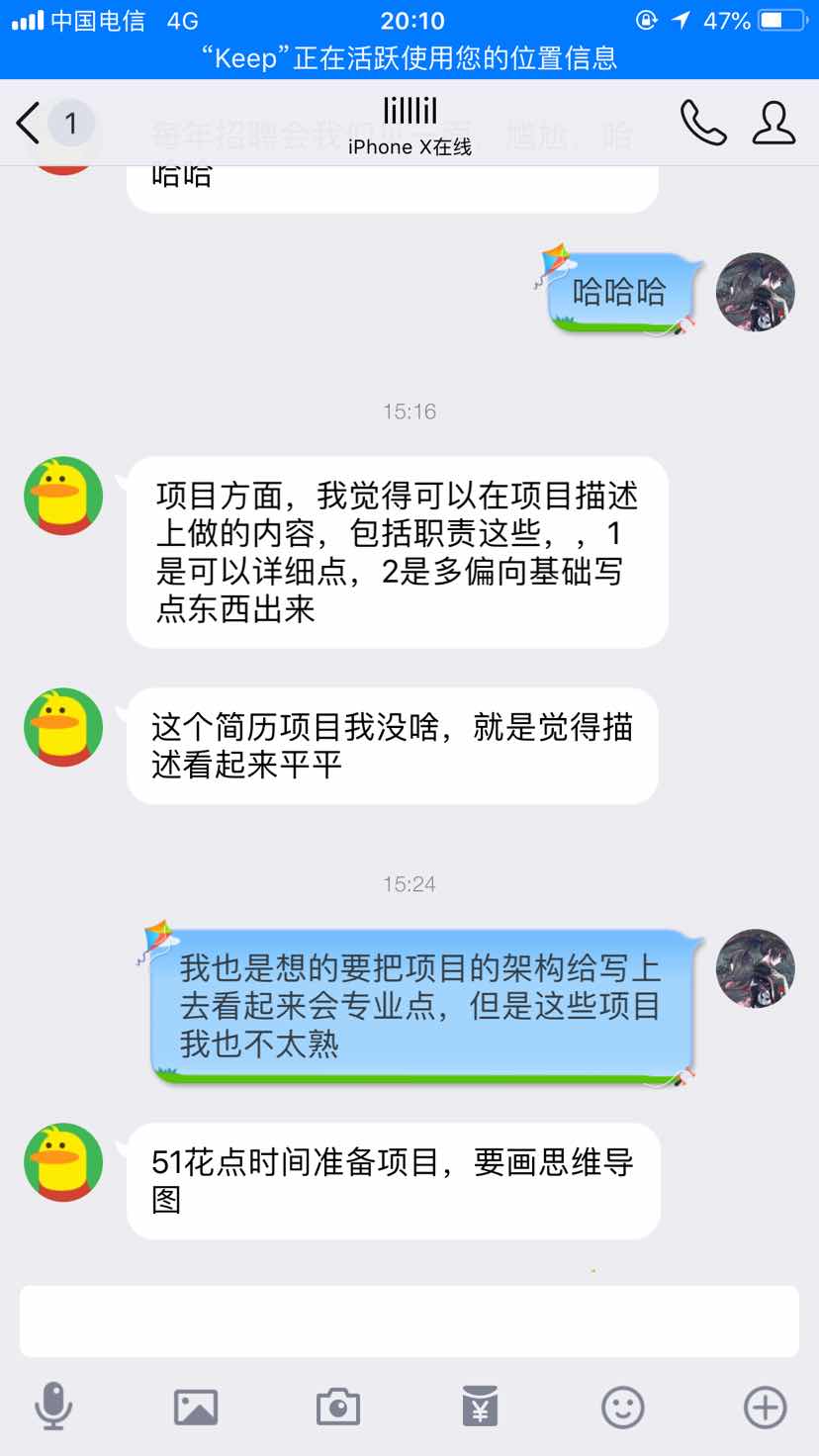Tap the Keep location usage banner
Image resolution: width=819 pixels, height=1456 pixels.
pos(409,57)
